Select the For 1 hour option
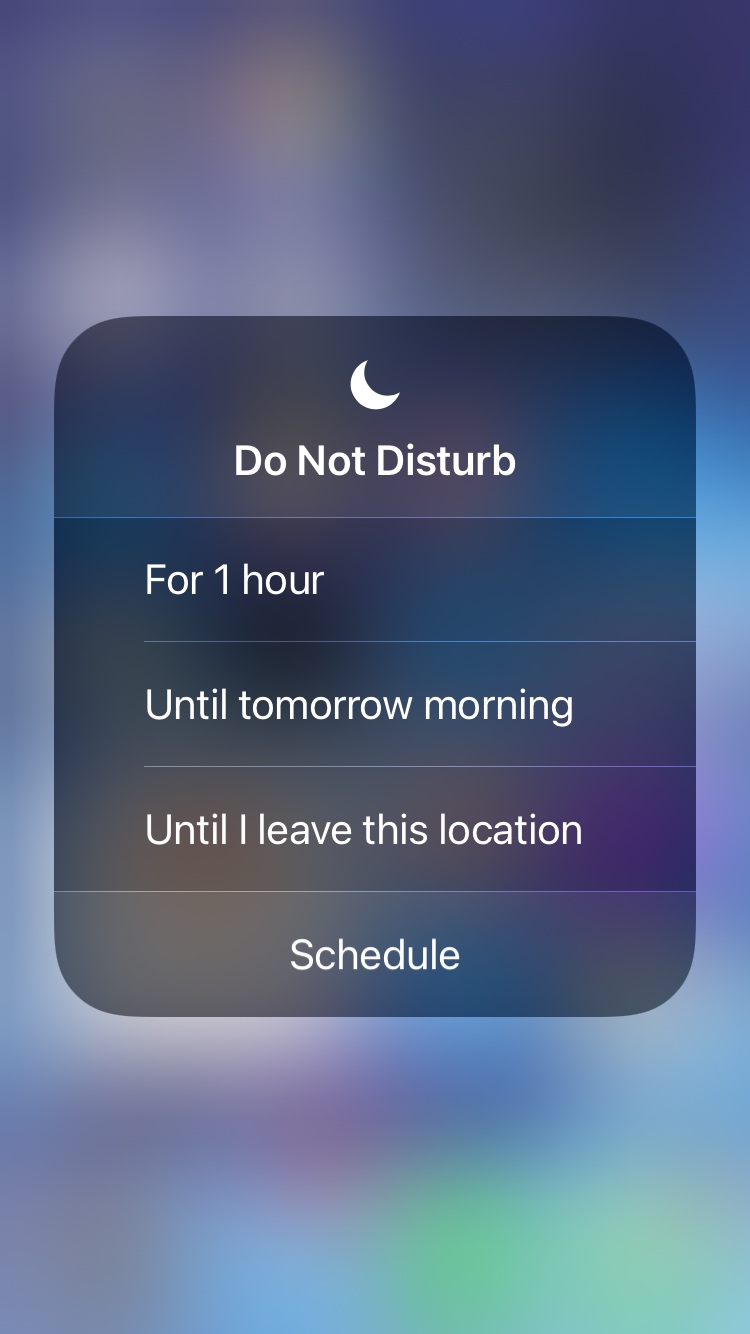 click(x=375, y=580)
